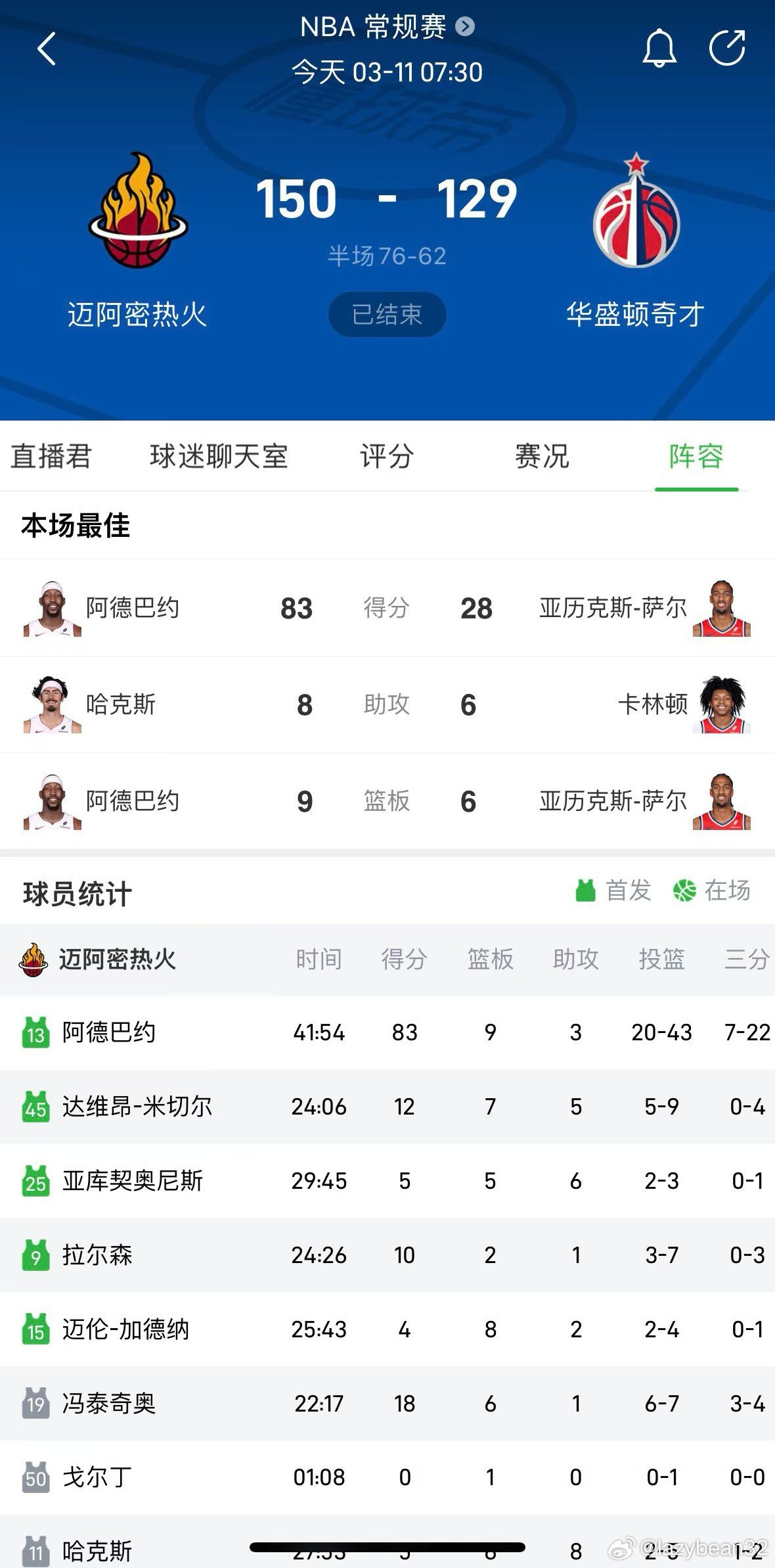Expand the NBA 常规赛 header chevron
Image resolution: width=775 pixels, height=1568 pixels.
(464, 28)
